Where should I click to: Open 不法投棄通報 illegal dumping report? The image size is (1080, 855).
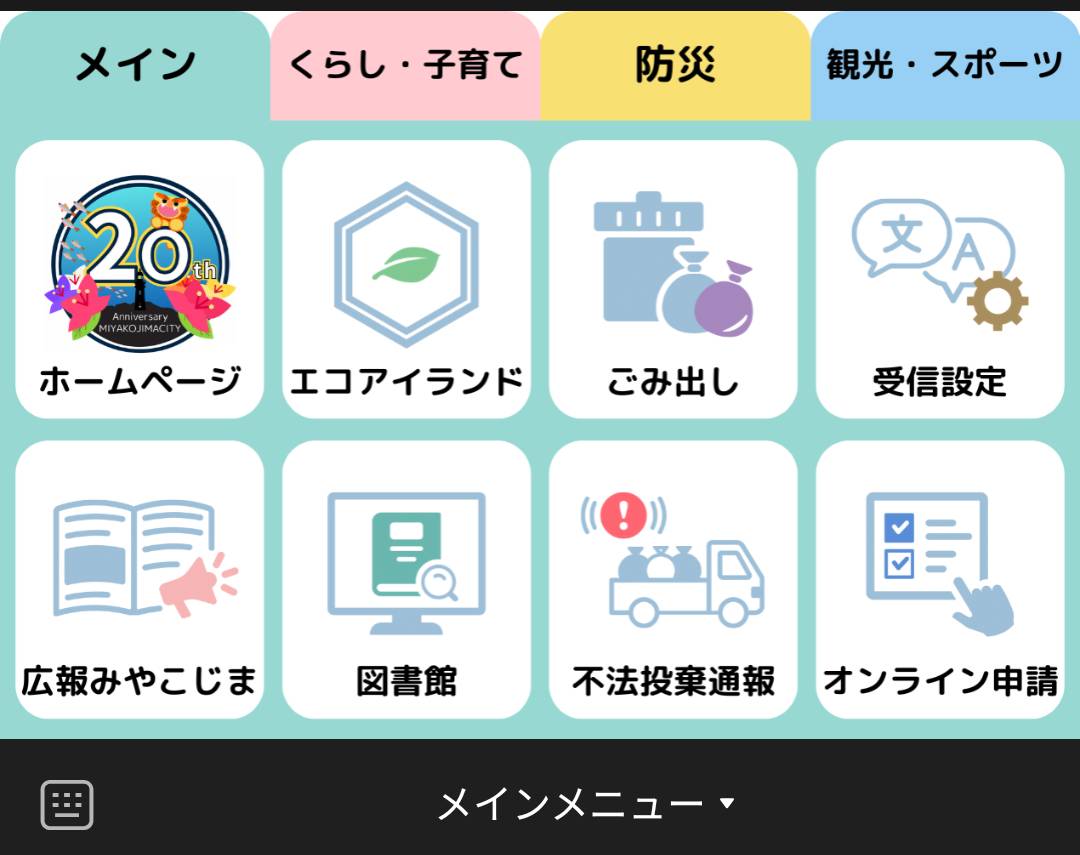(673, 579)
